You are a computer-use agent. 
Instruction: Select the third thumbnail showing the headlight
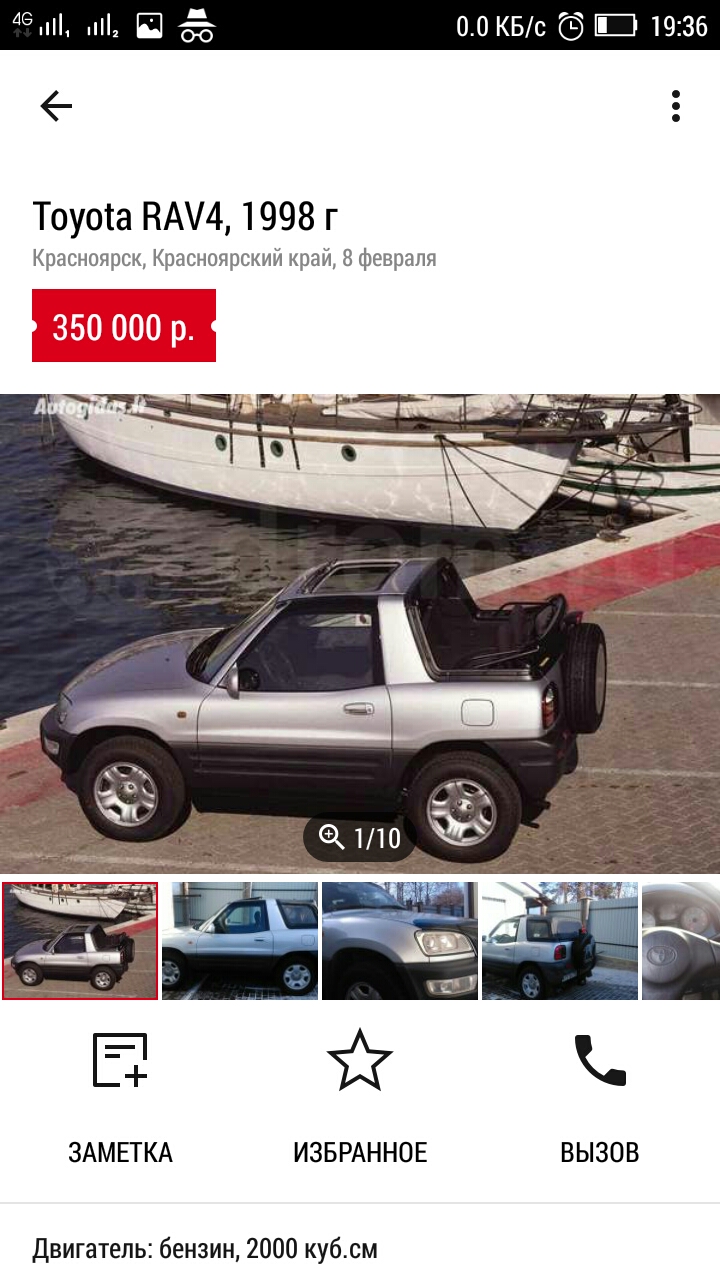point(400,941)
